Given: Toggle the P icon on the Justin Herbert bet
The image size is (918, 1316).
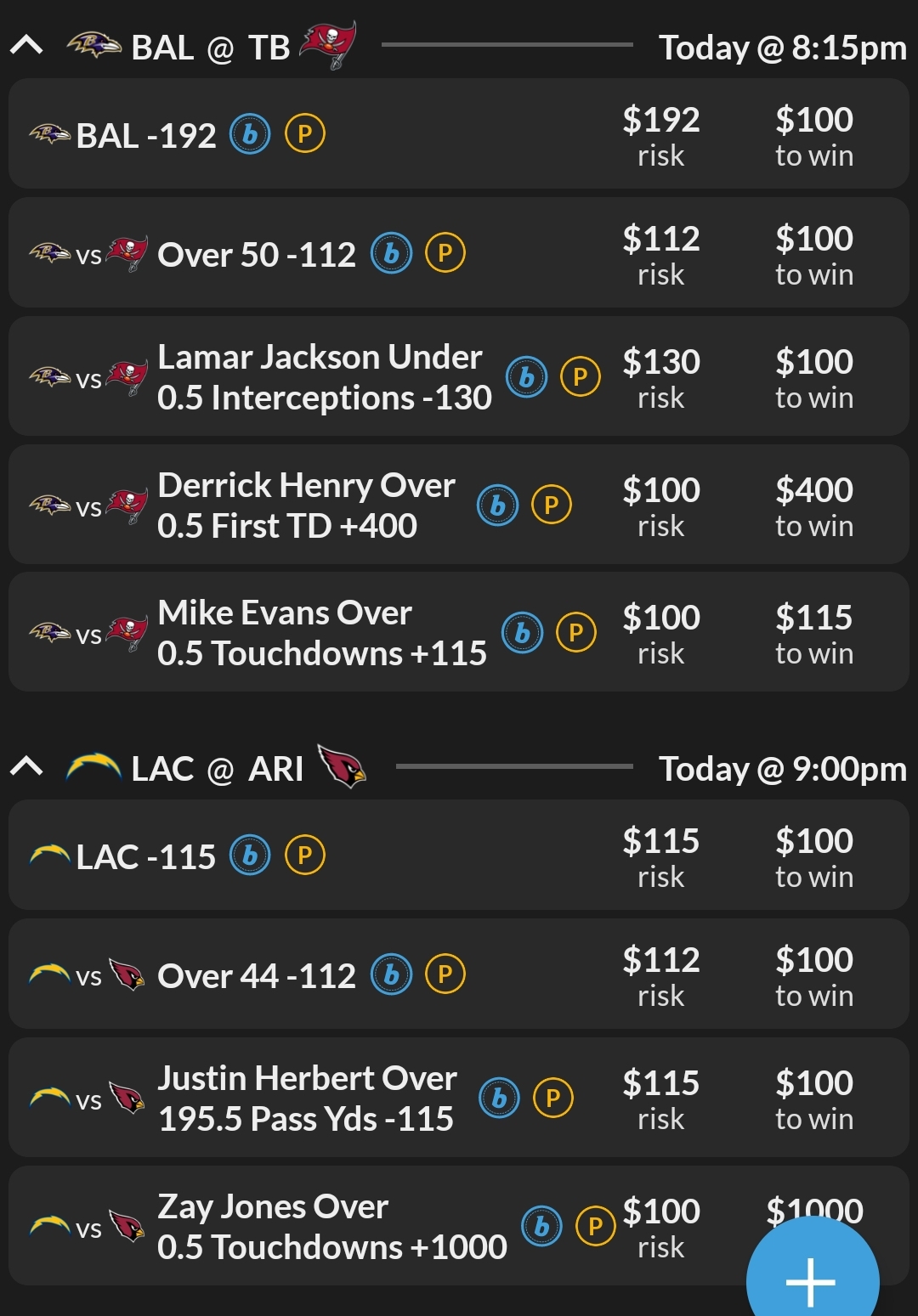Looking at the screenshot, I should pyautogui.click(x=554, y=1098).
